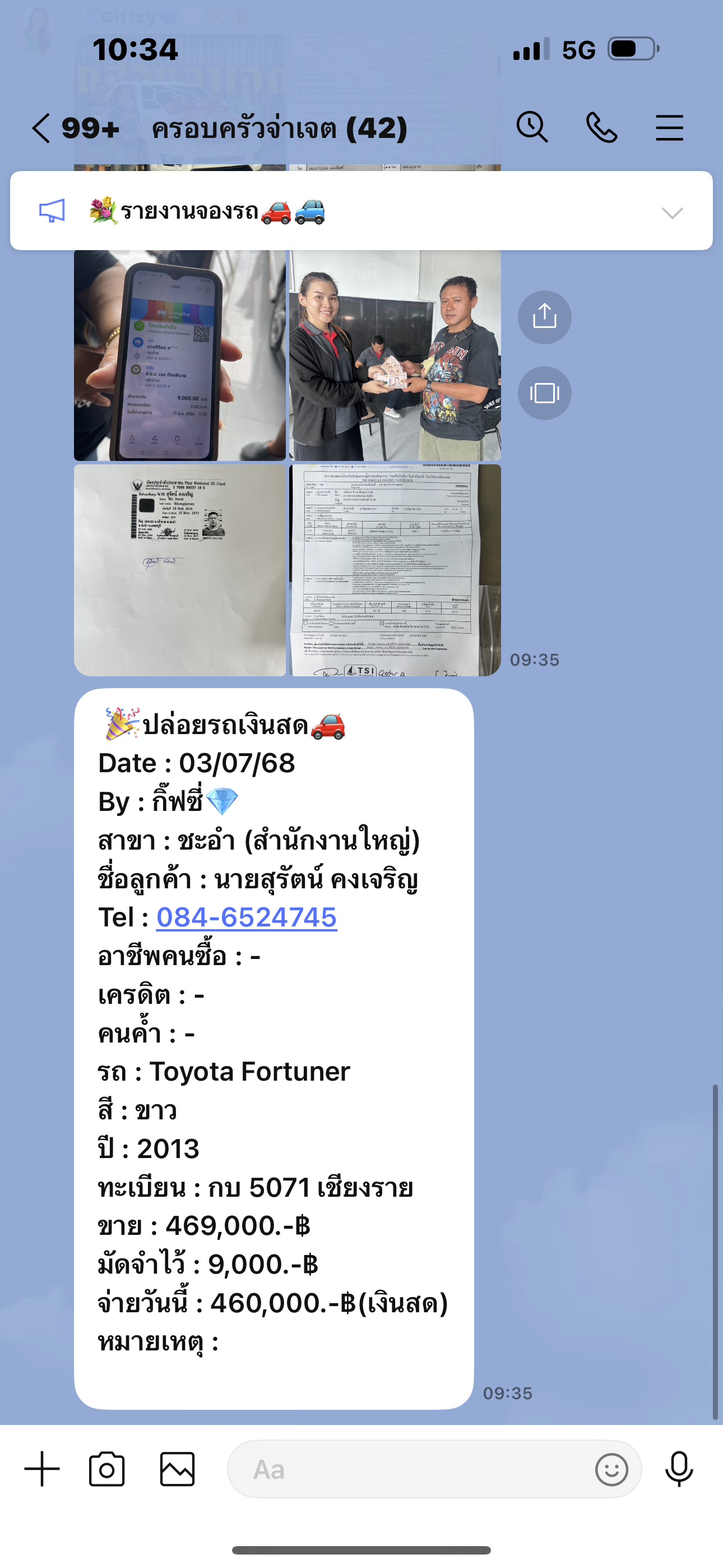Search within this chat
Image resolution: width=723 pixels, height=1568 pixels.
click(532, 128)
